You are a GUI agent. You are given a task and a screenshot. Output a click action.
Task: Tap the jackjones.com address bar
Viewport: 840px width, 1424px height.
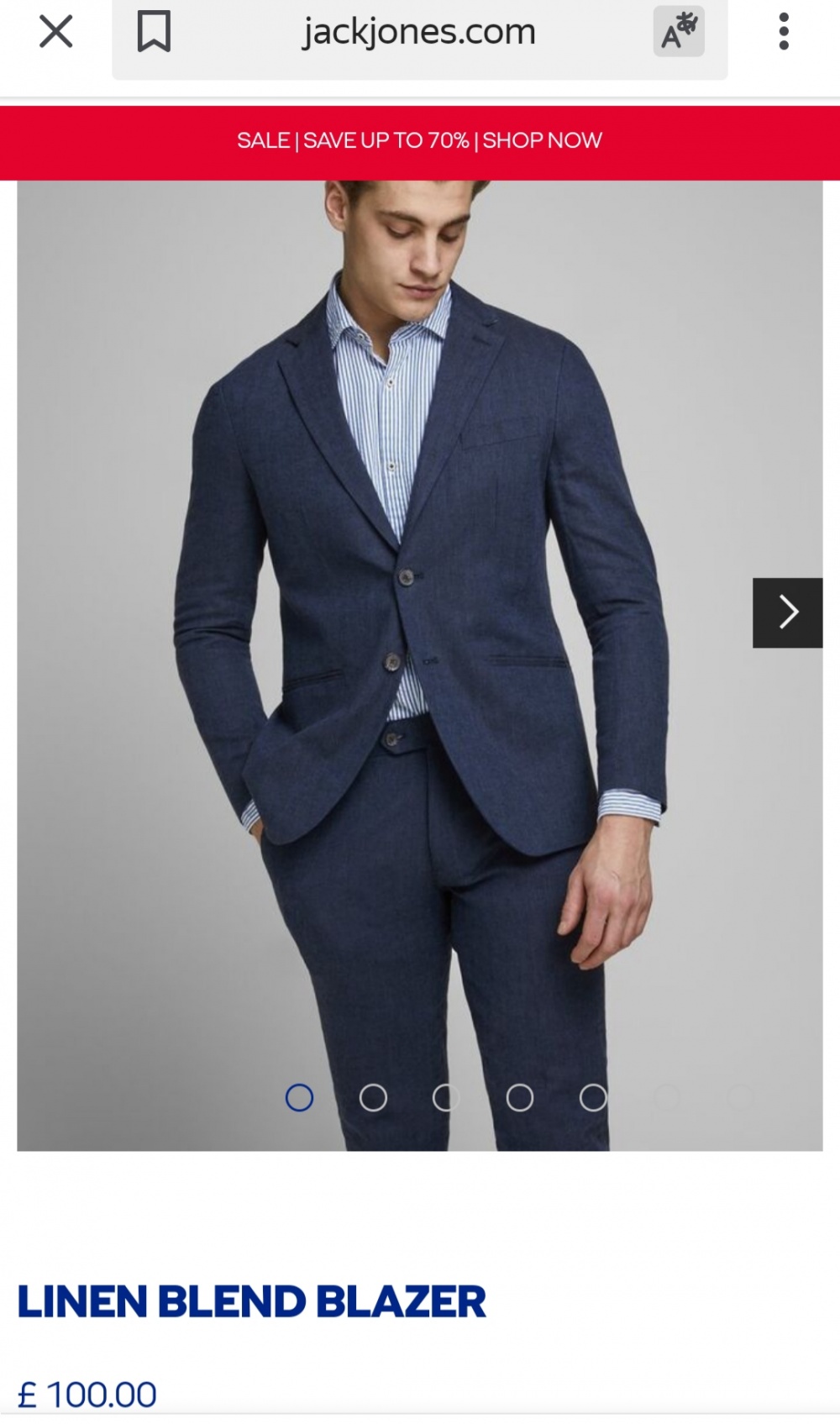[x=418, y=33]
